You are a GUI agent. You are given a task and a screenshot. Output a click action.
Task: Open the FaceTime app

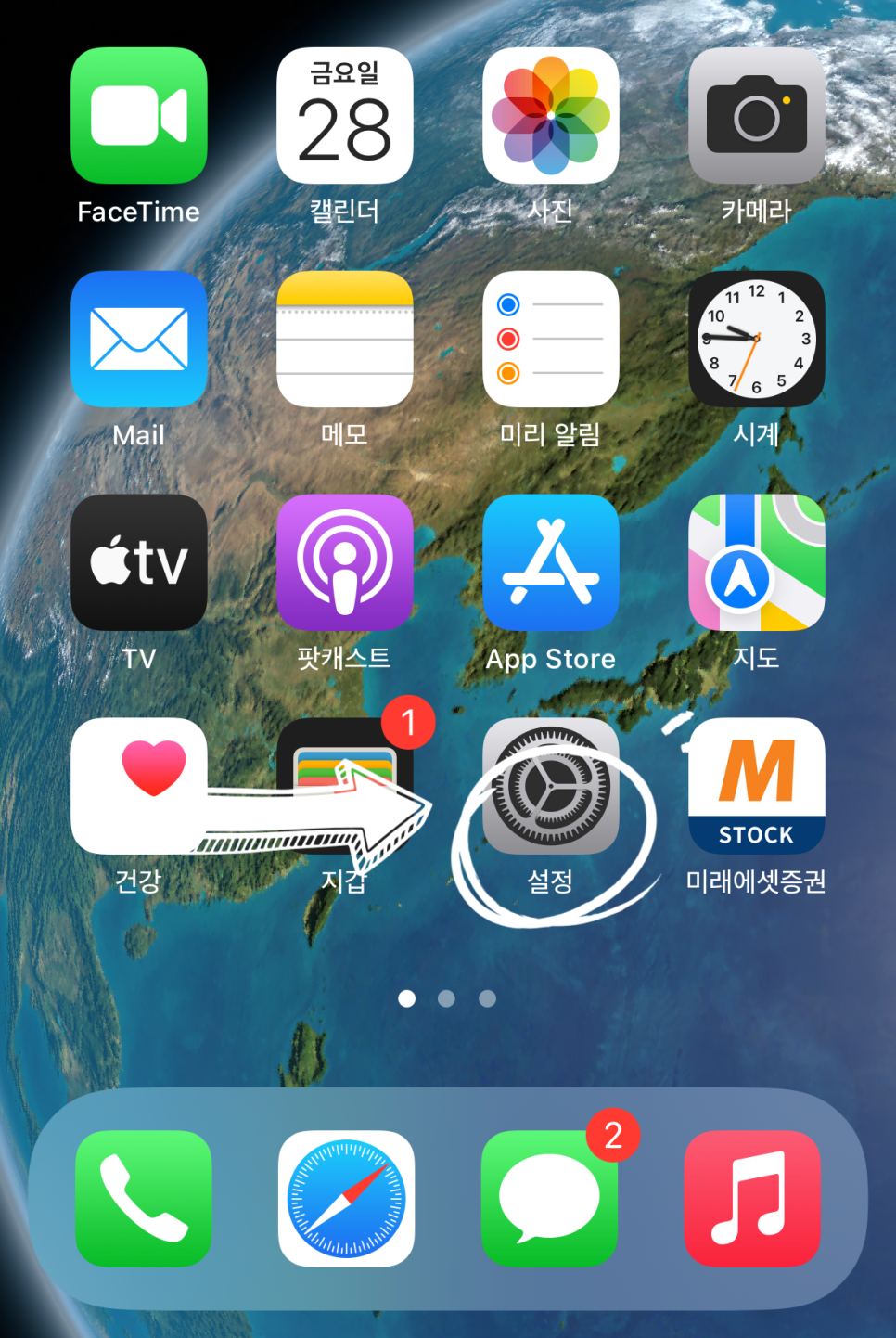[x=139, y=116]
